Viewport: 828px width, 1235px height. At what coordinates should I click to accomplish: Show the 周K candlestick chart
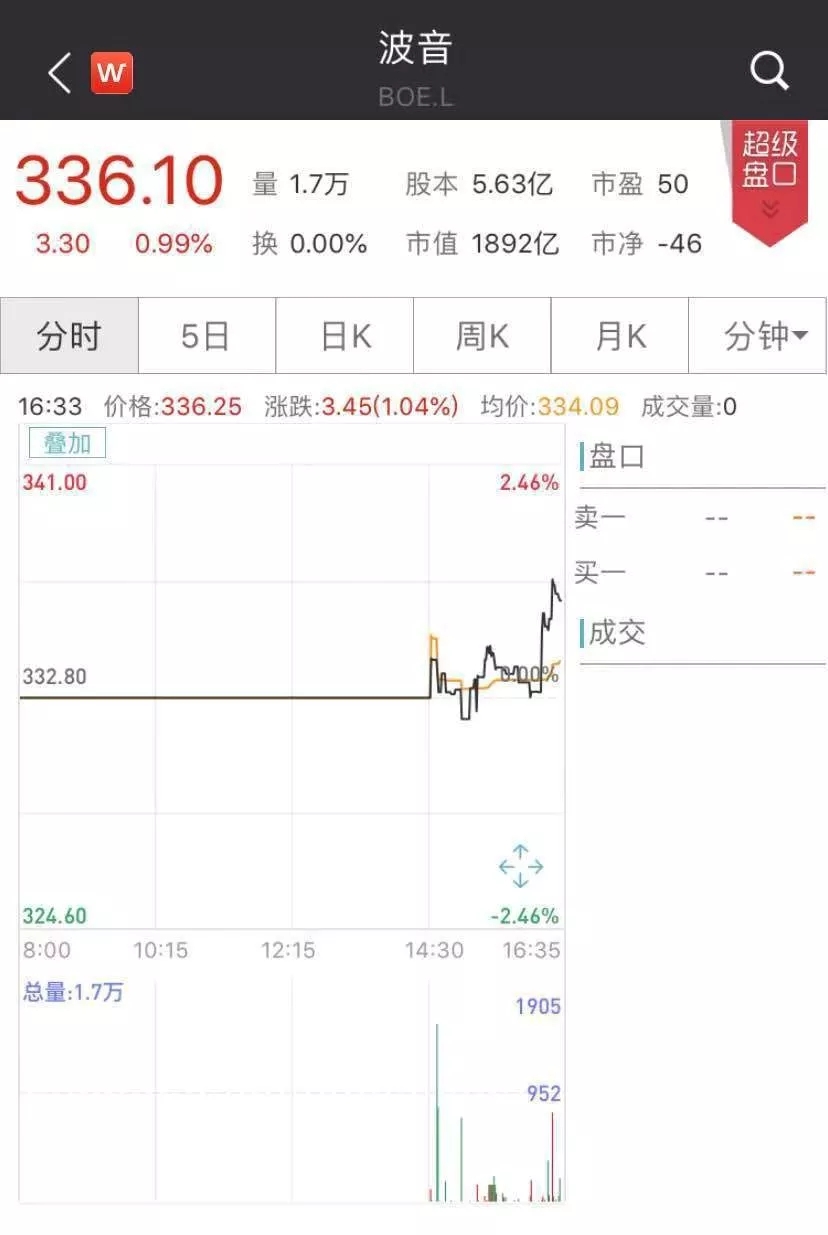pos(482,336)
